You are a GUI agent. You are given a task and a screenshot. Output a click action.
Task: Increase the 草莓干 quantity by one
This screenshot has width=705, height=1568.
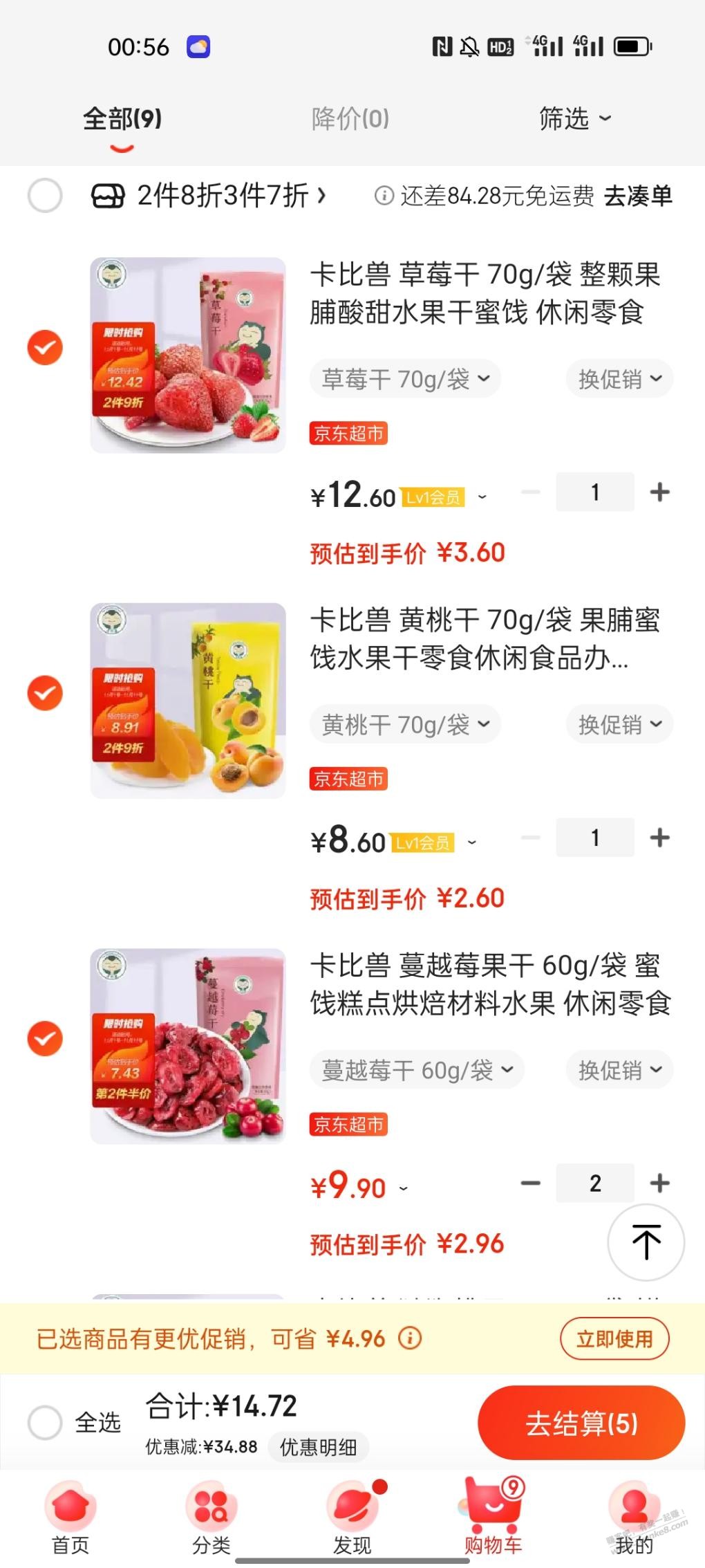[659, 492]
